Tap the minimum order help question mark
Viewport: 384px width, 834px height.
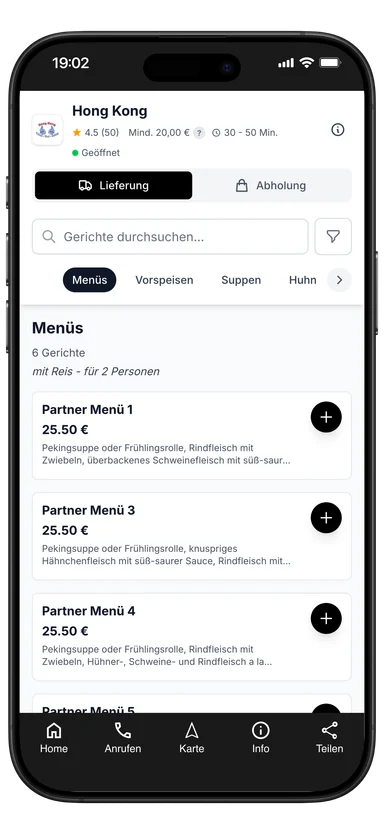pyautogui.click(x=199, y=133)
